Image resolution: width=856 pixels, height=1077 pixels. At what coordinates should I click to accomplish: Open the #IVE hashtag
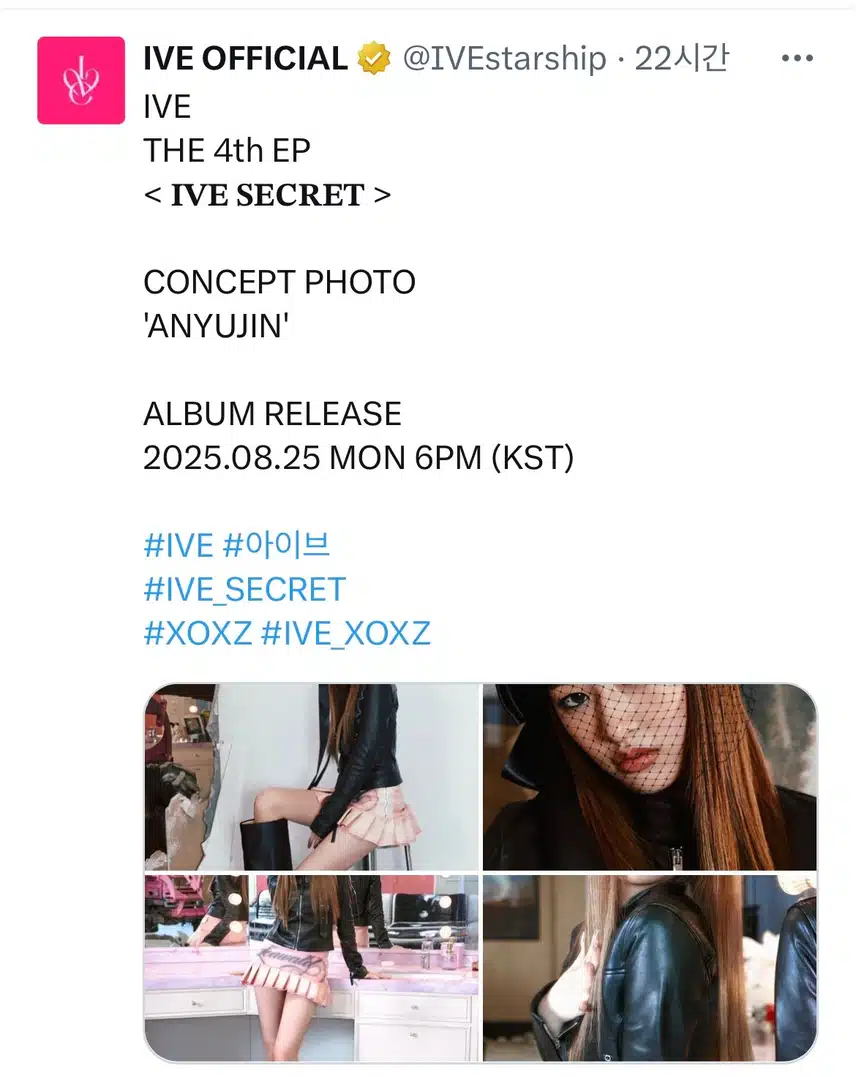coord(178,545)
